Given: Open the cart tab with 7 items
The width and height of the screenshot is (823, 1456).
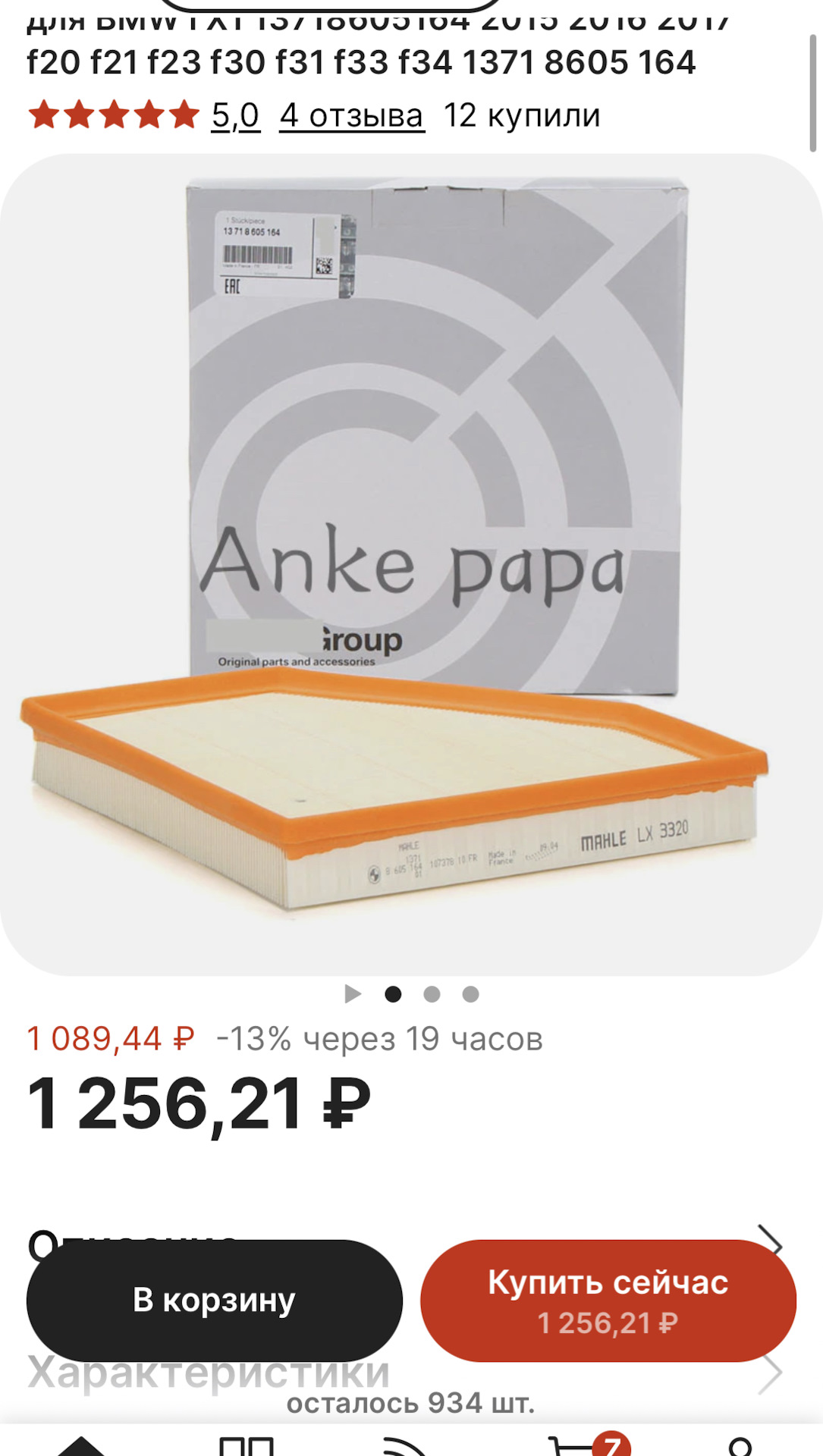Looking at the screenshot, I should click(x=584, y=1445).
